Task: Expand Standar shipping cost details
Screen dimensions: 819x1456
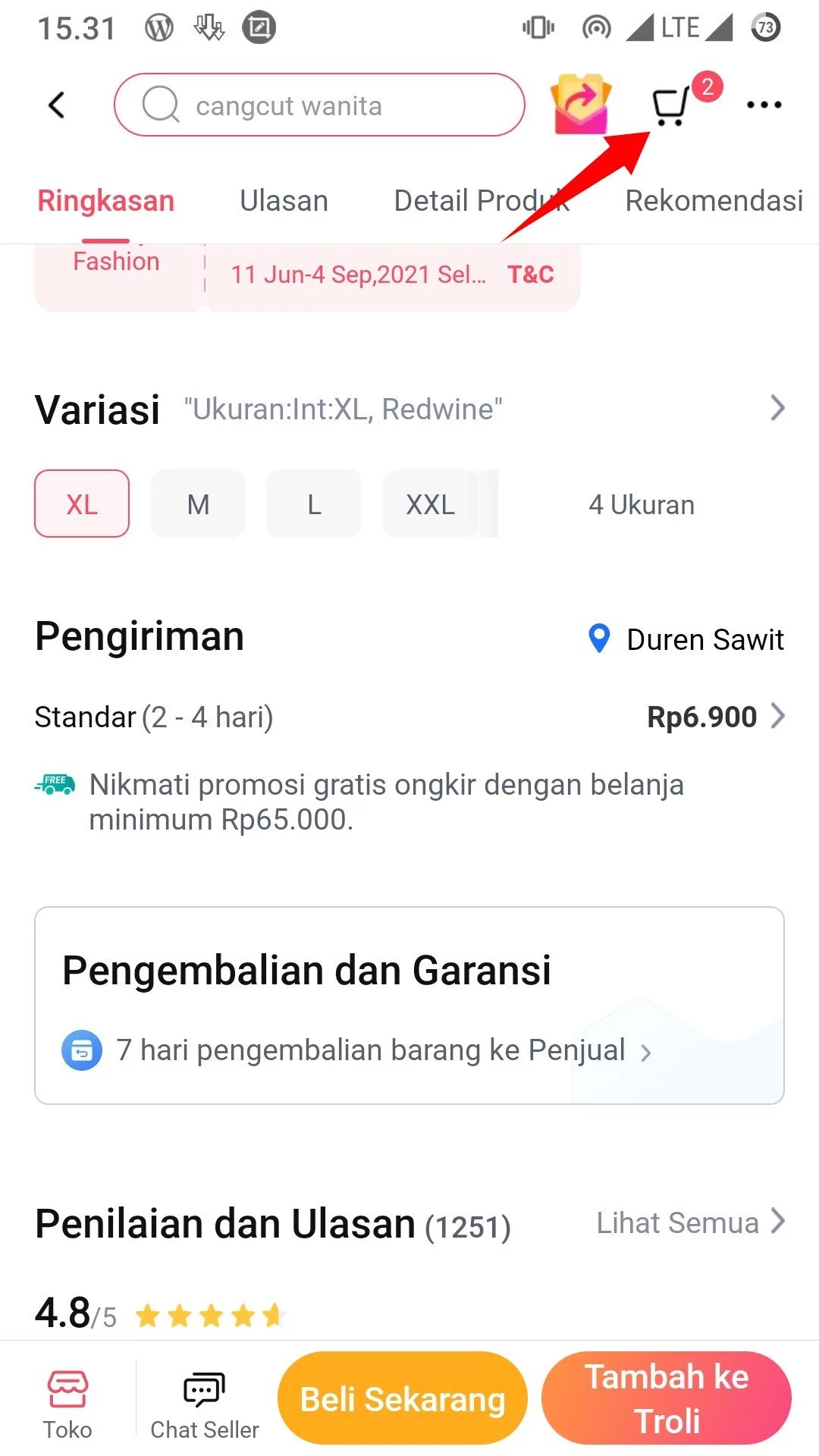Action: pos(777,716)
